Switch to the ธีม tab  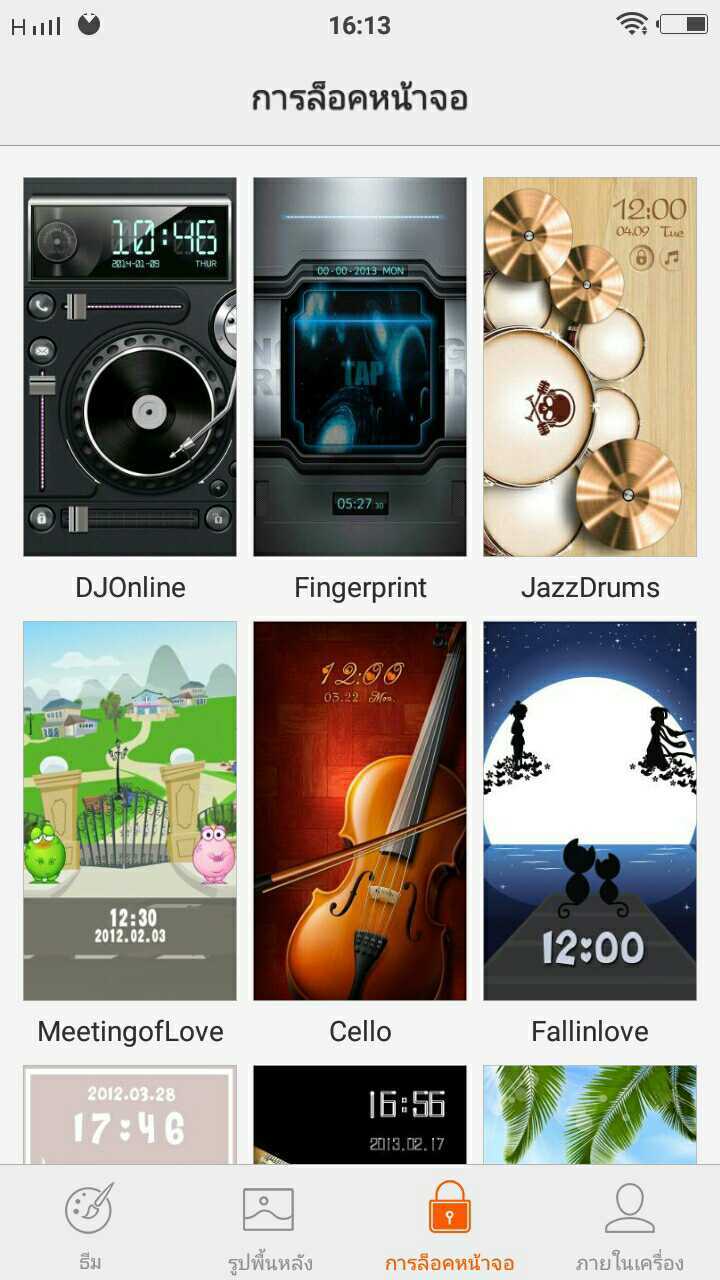(90, 1224)
